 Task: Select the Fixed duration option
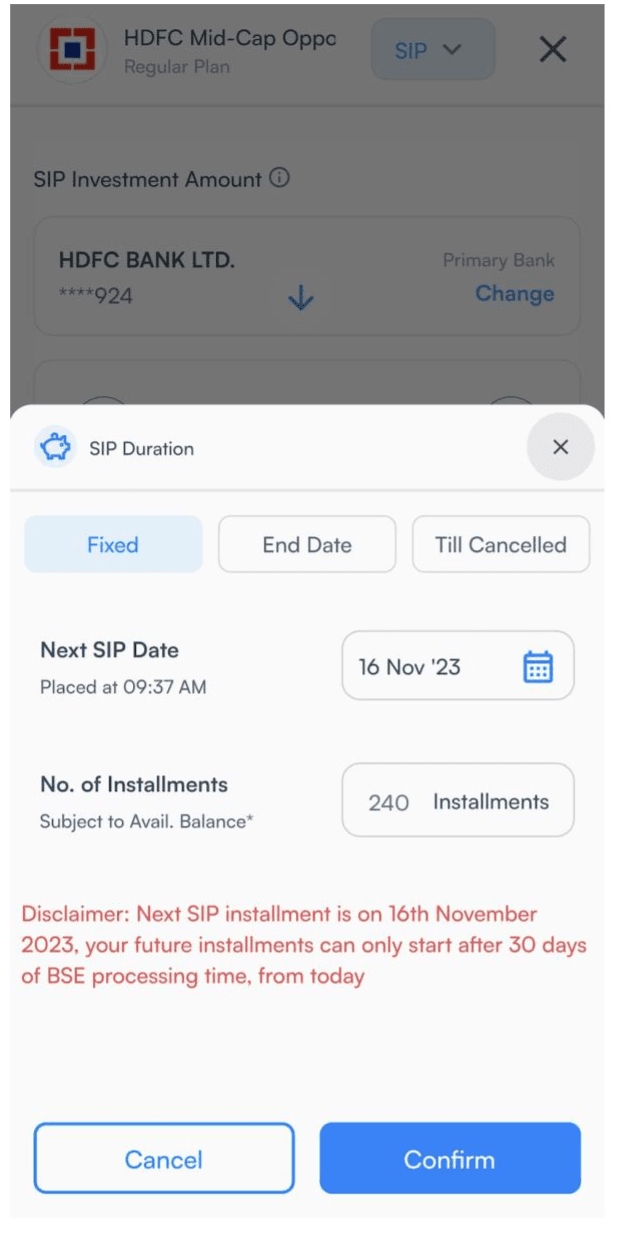tap(113, 545)
